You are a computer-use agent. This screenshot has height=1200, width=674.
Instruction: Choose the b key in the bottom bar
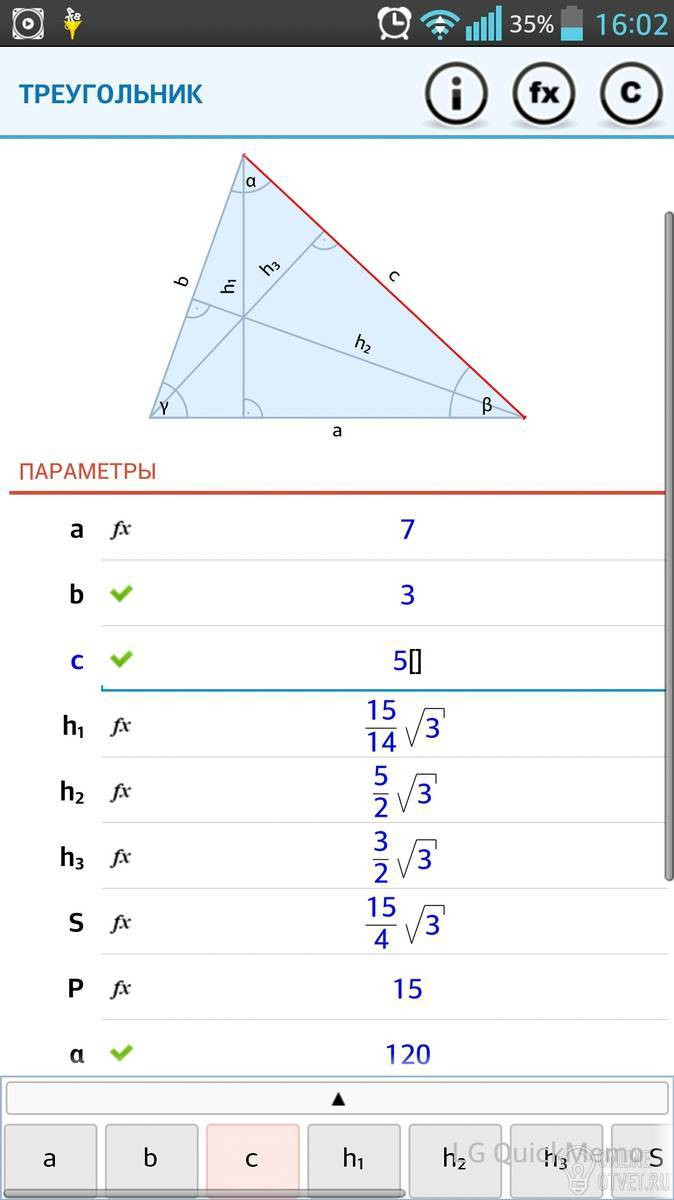pos(151,1158)
